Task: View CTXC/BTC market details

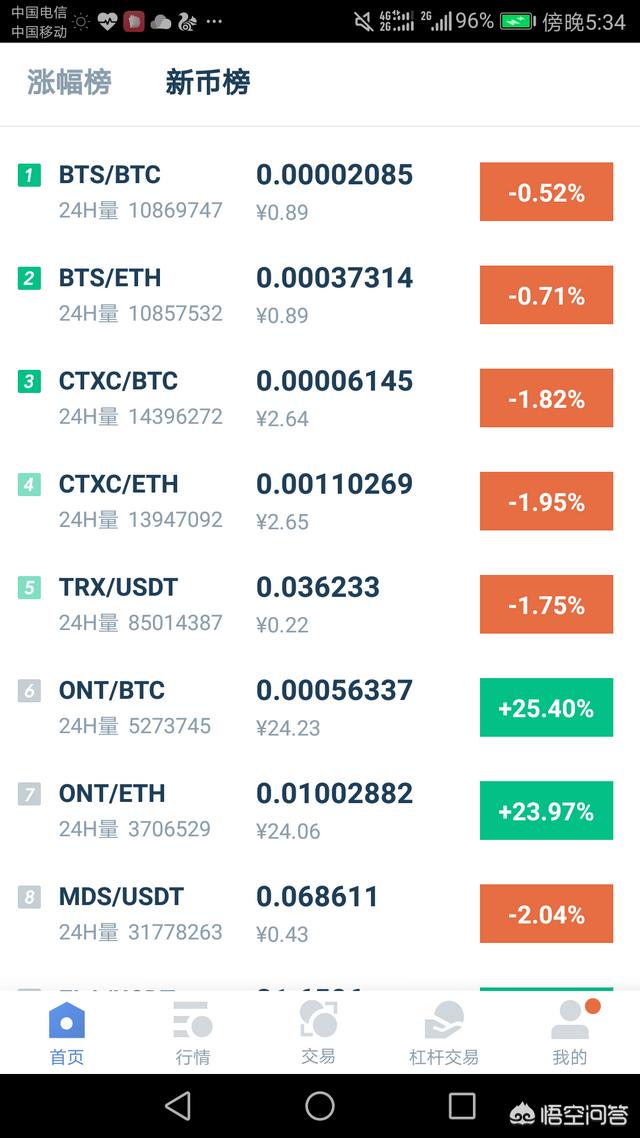Action: (320, 398)
